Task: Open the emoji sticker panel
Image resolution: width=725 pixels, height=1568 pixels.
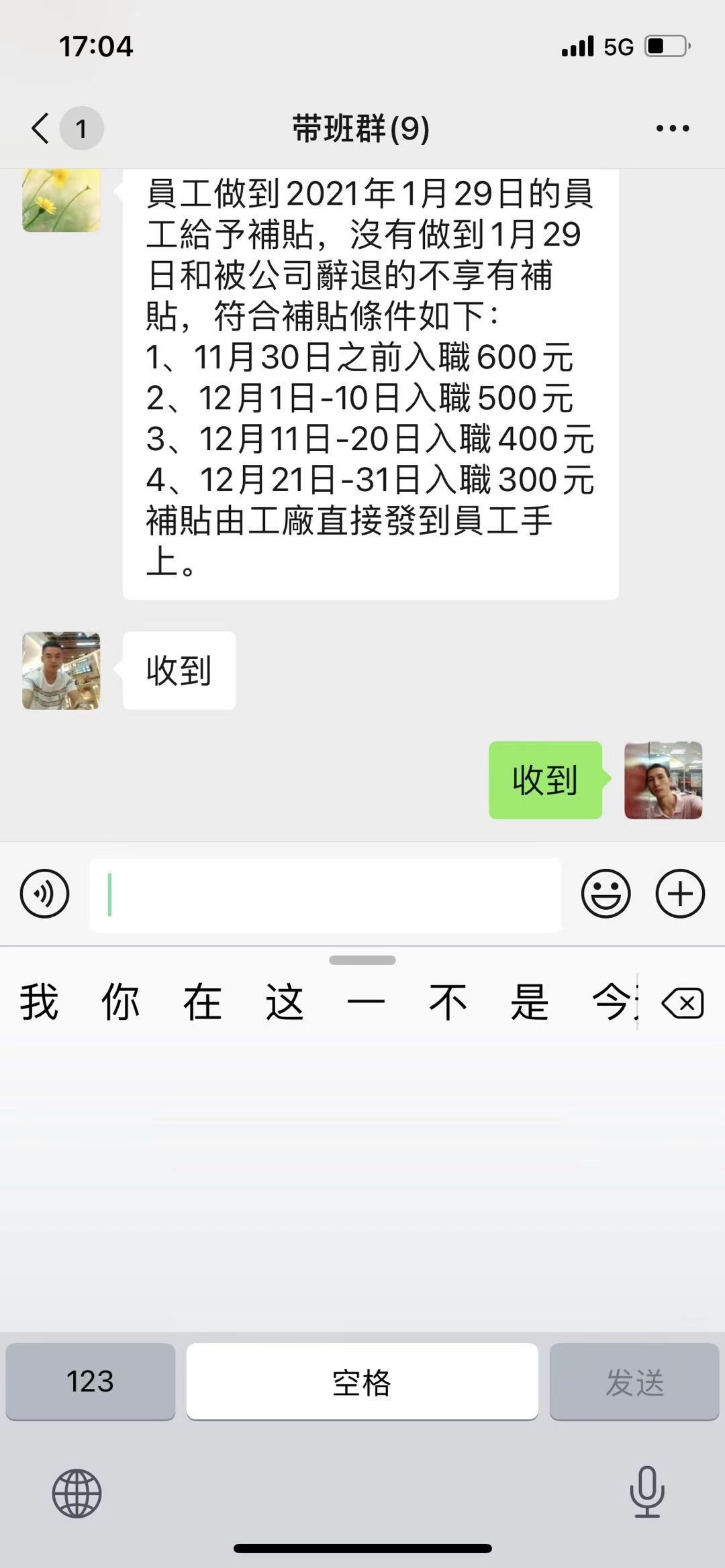Action: pos(606,893)
